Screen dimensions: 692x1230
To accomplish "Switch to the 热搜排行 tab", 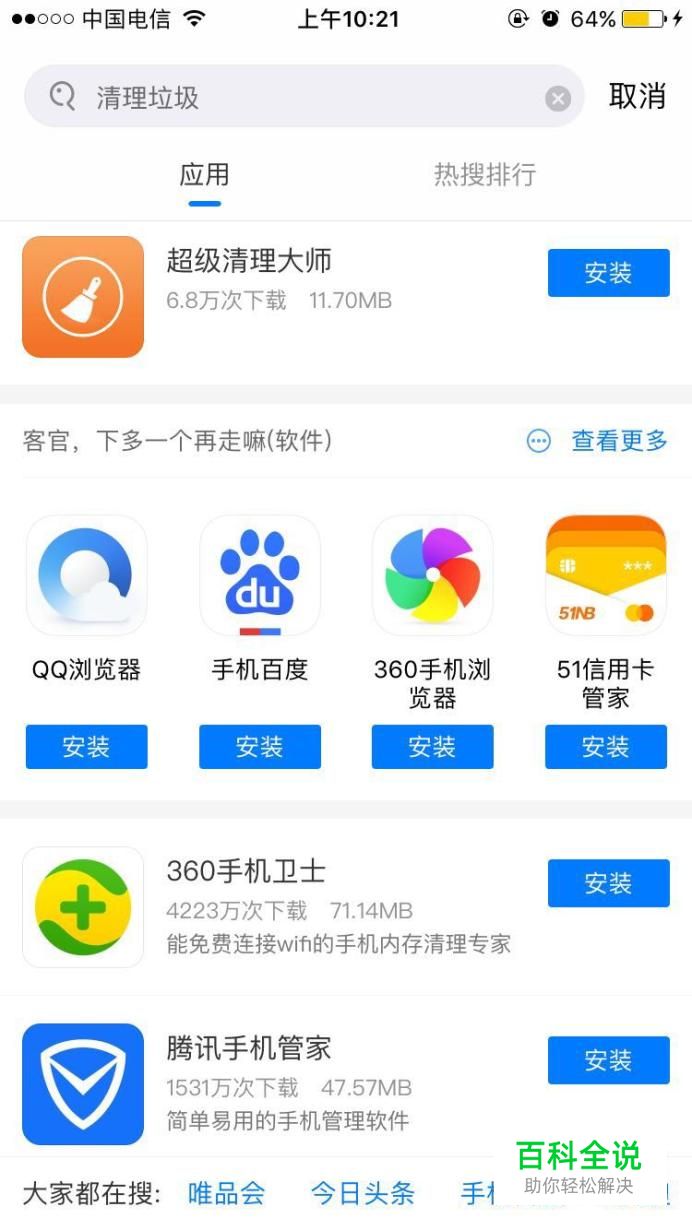I will (x=485, y=175).
